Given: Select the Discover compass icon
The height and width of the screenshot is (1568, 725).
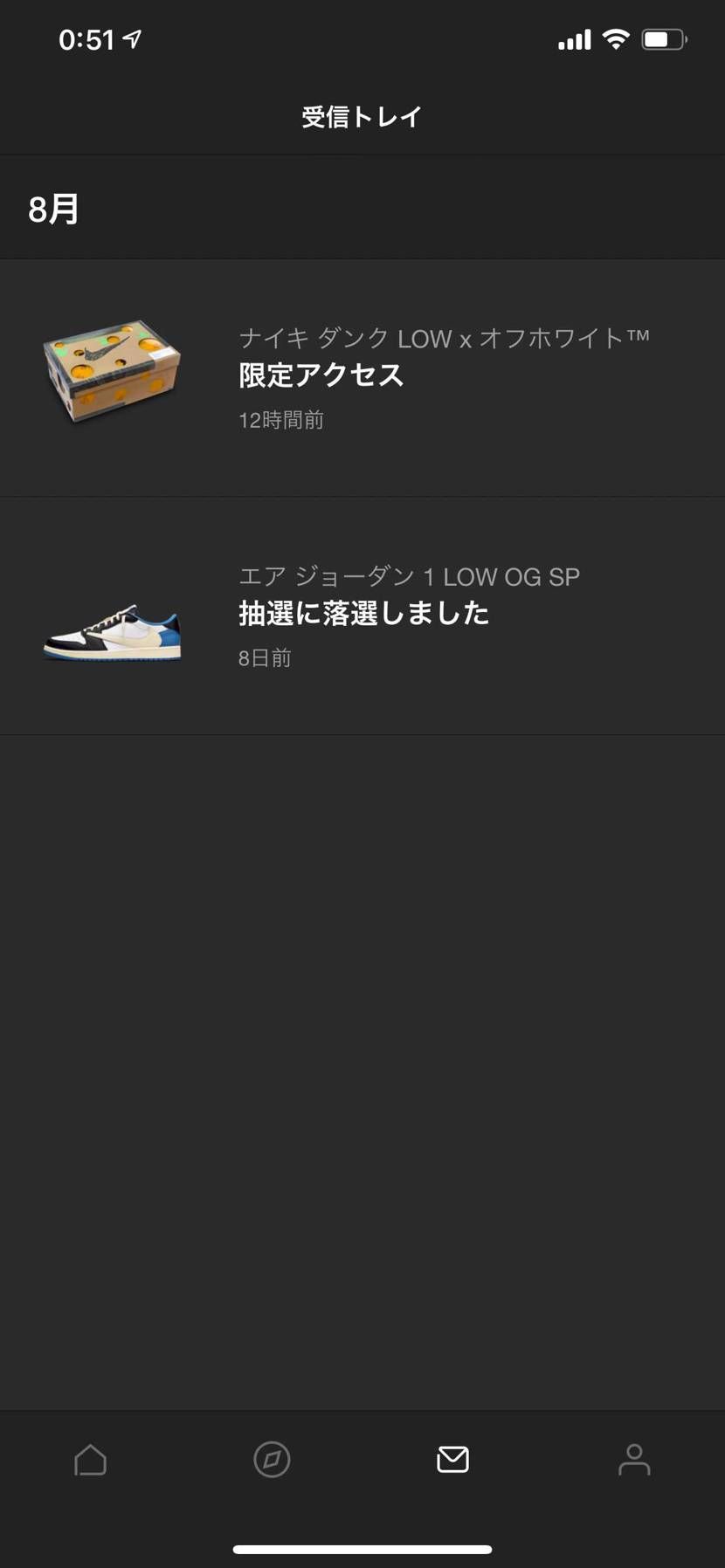Looking at the screenshot, I should pyautogui.click(x=271, y=1459).
